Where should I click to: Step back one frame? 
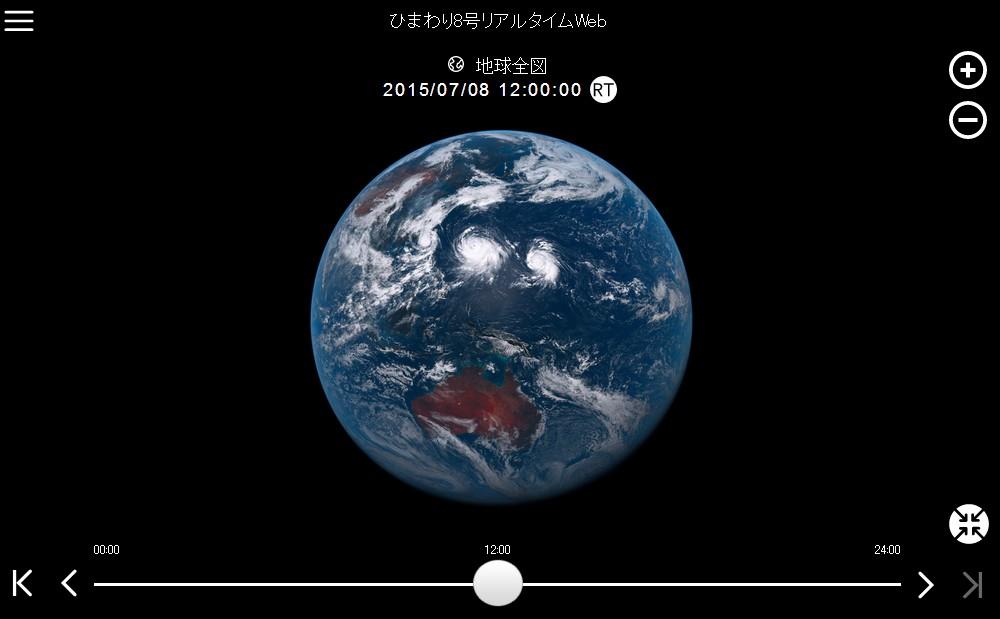tap(69, 583)
